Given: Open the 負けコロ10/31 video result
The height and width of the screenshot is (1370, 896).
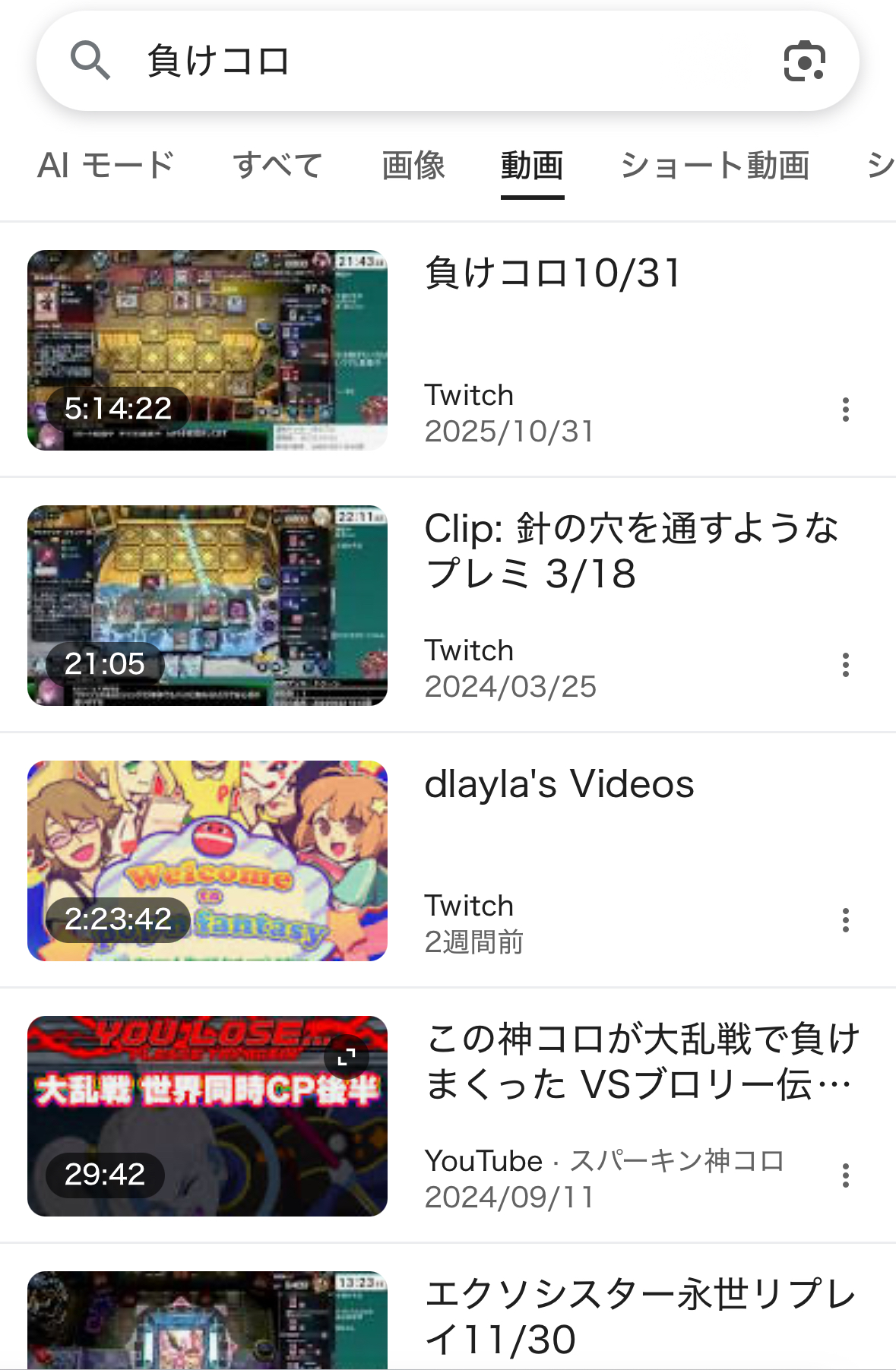Looking at the screenshot, I should point(552,274).
